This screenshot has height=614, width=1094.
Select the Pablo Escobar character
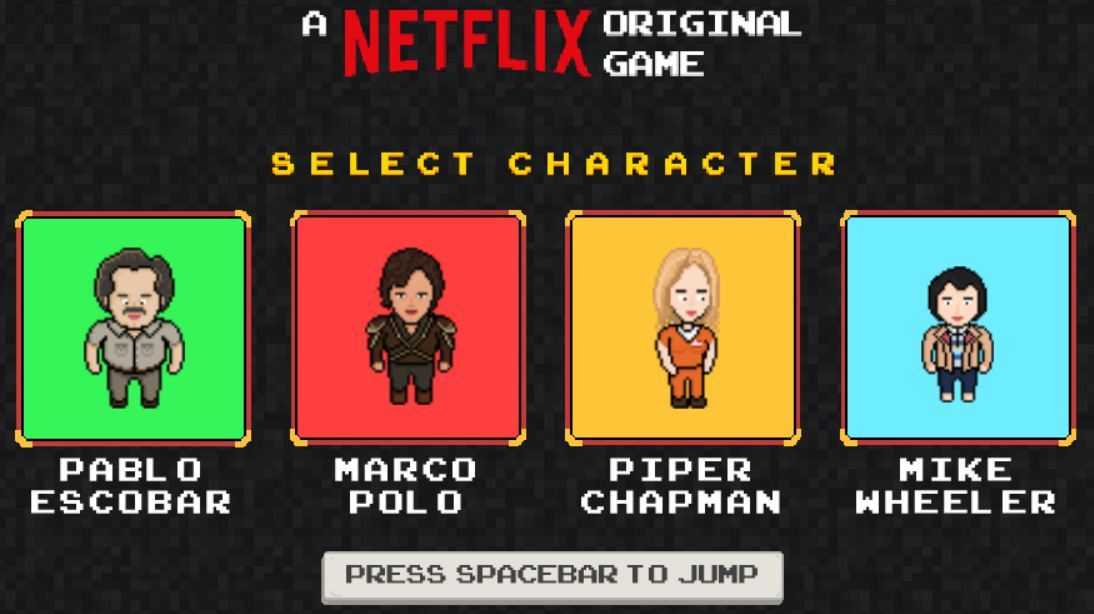133,328
